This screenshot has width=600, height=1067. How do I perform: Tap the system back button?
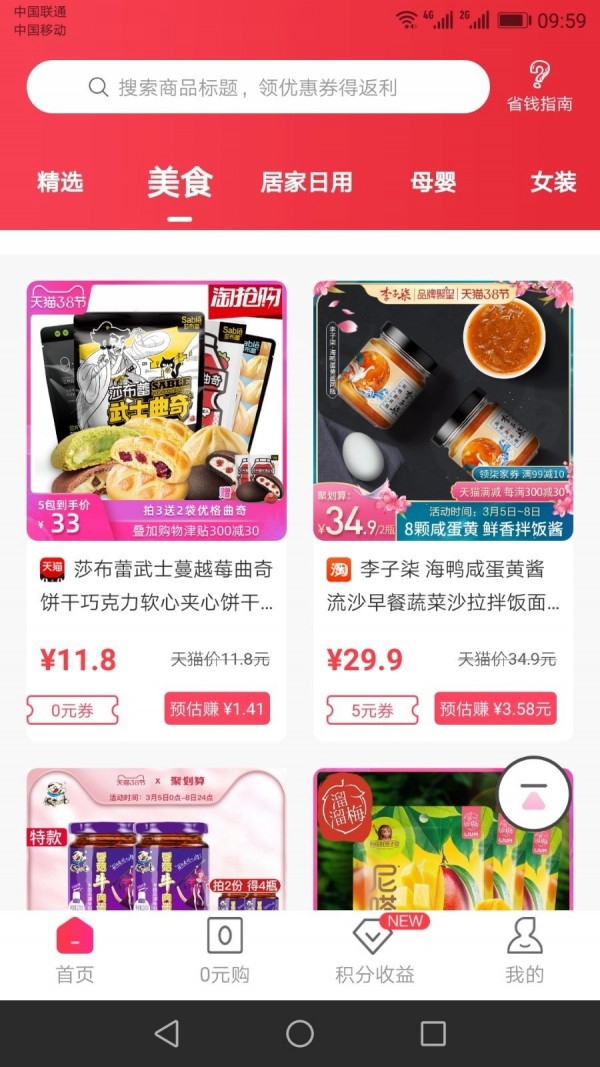pyautogui.click(x=167, y=1033)
